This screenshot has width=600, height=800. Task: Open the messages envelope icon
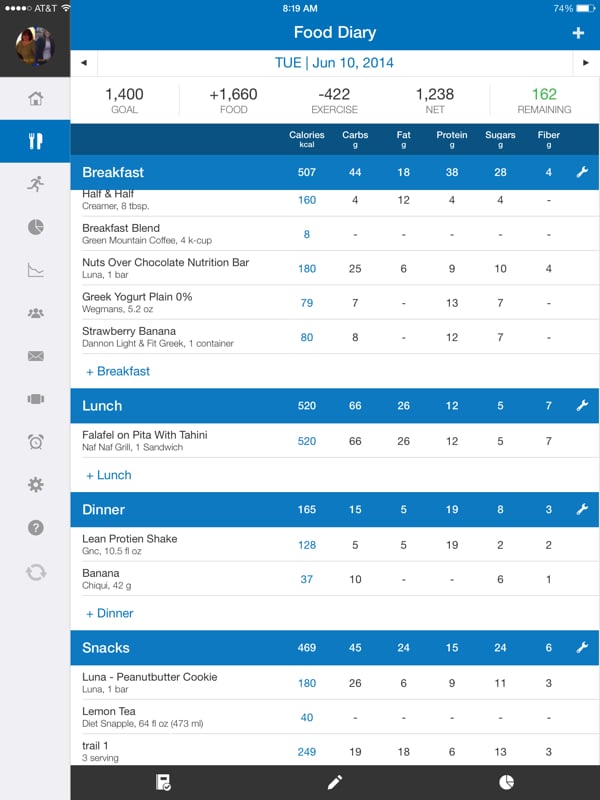(x=35, y=356)
